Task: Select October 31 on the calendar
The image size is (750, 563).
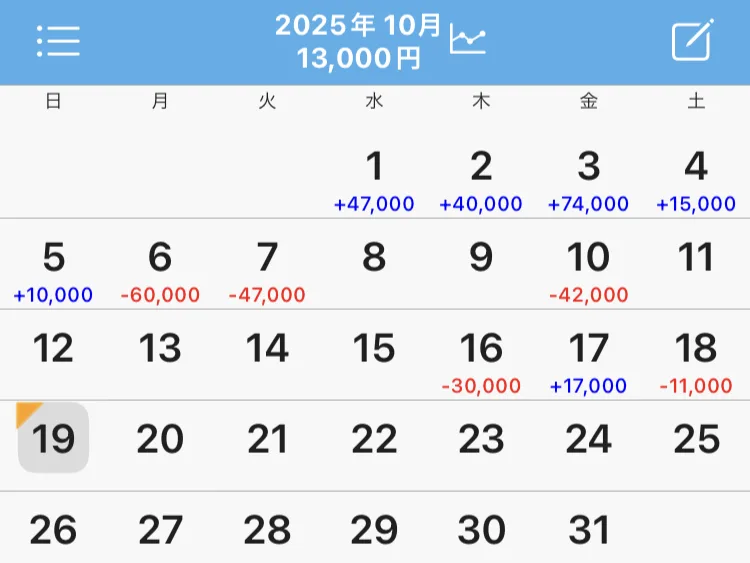Action: coord(588,530)
